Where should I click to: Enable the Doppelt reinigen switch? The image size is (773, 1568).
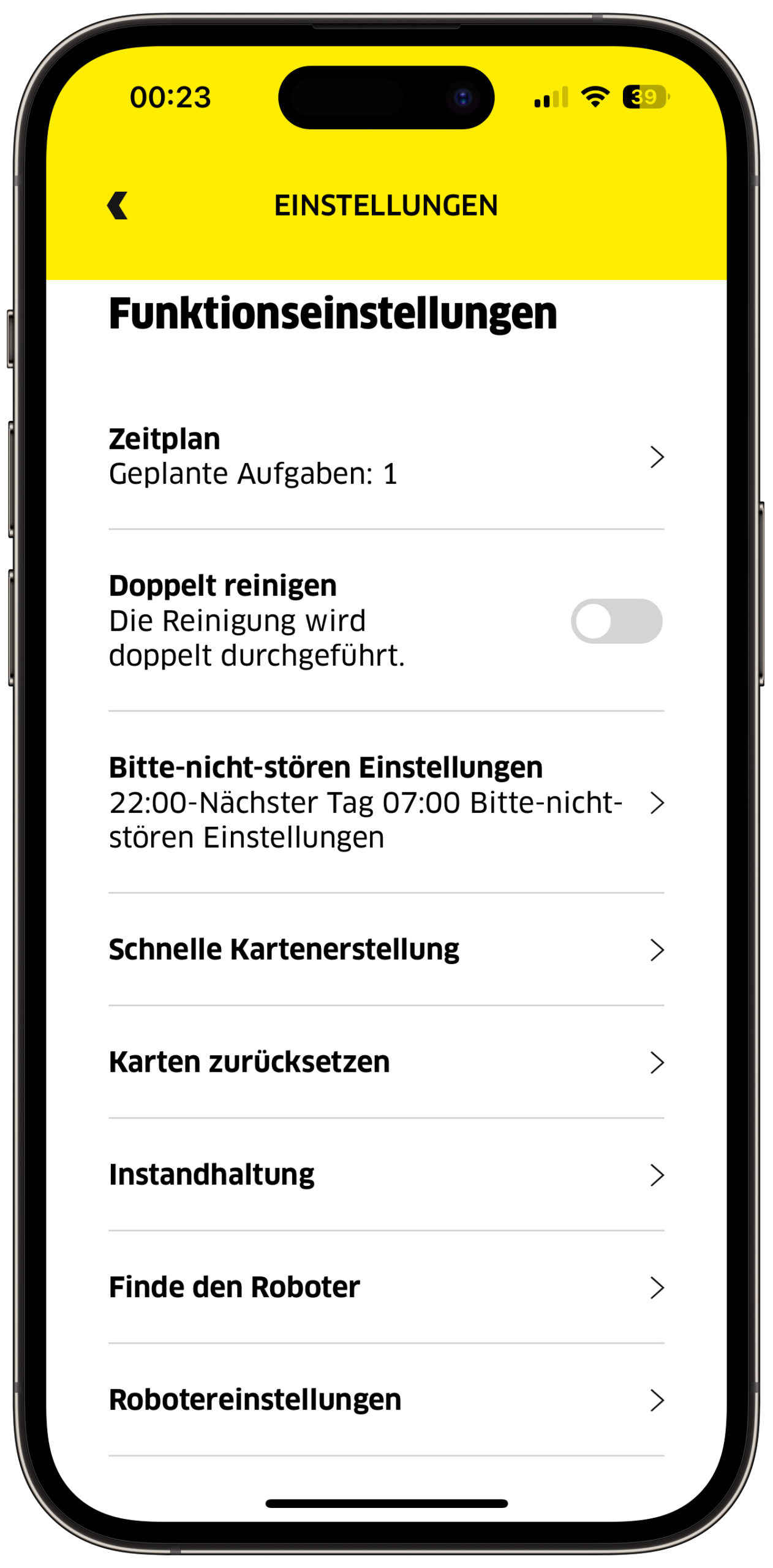616,621
